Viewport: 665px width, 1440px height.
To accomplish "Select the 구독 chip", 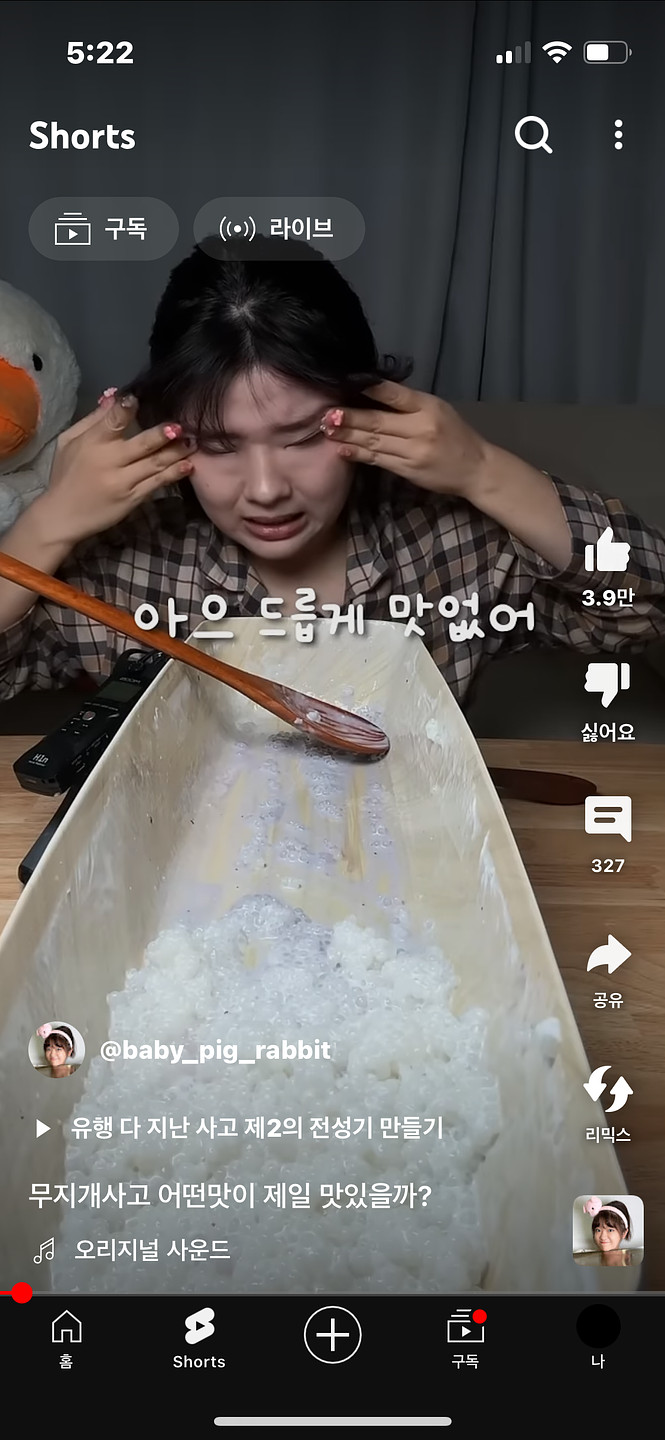I will pyautogui.click(x=103, y=229).
